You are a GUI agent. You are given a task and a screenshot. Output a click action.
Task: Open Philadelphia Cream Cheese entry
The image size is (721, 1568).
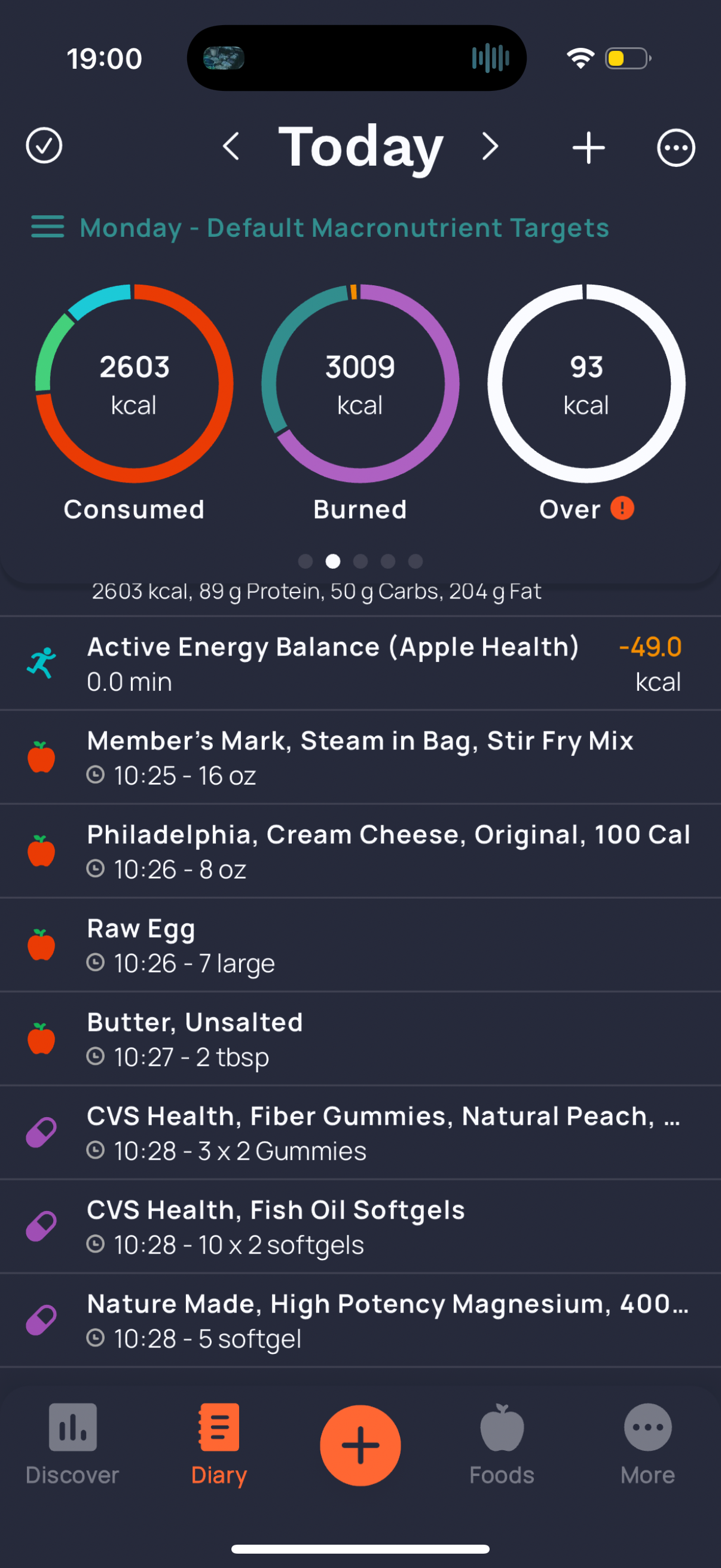click(360, 851)
